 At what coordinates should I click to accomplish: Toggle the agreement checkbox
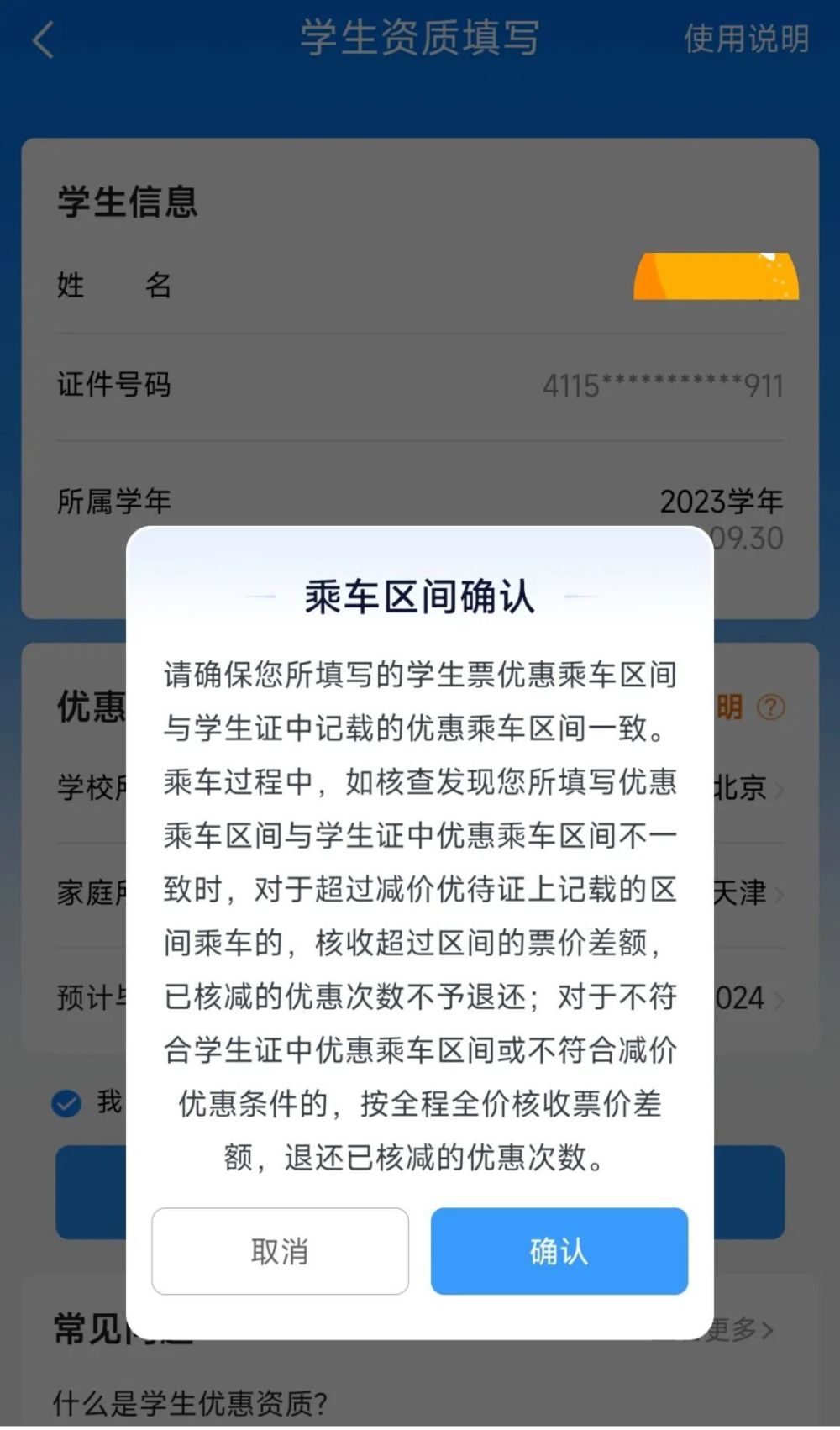66,1102
